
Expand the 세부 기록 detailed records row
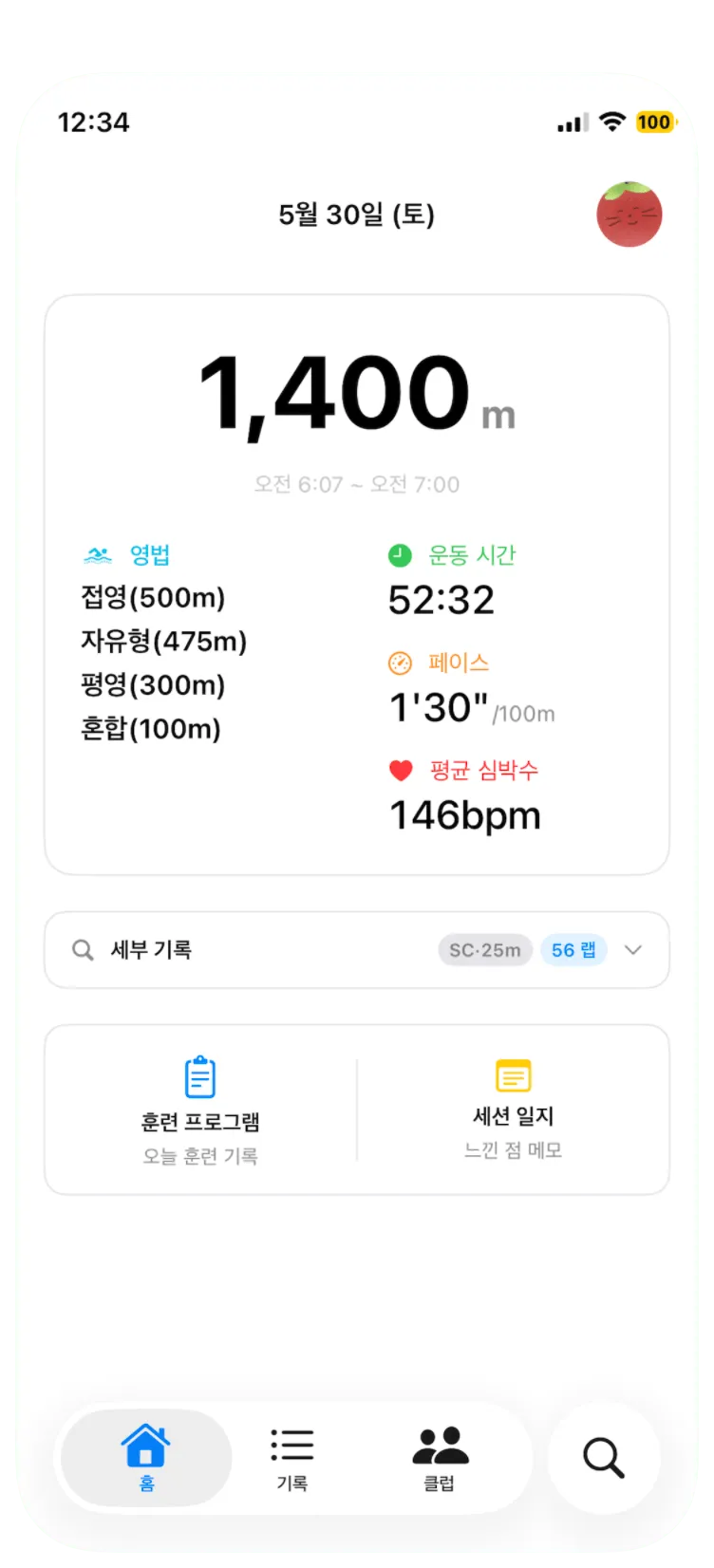[x=357, y=950]
